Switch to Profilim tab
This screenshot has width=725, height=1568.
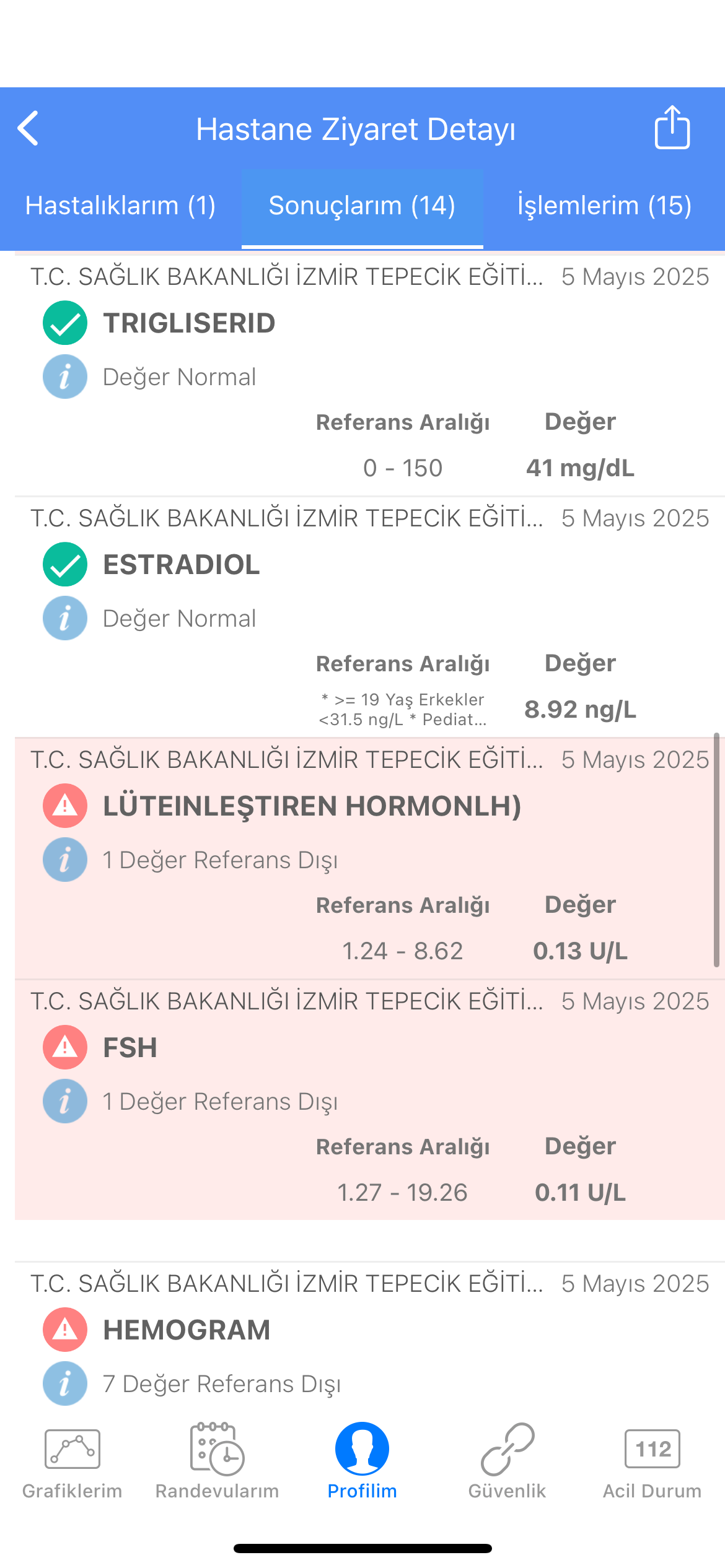[x=362, y=1463]
